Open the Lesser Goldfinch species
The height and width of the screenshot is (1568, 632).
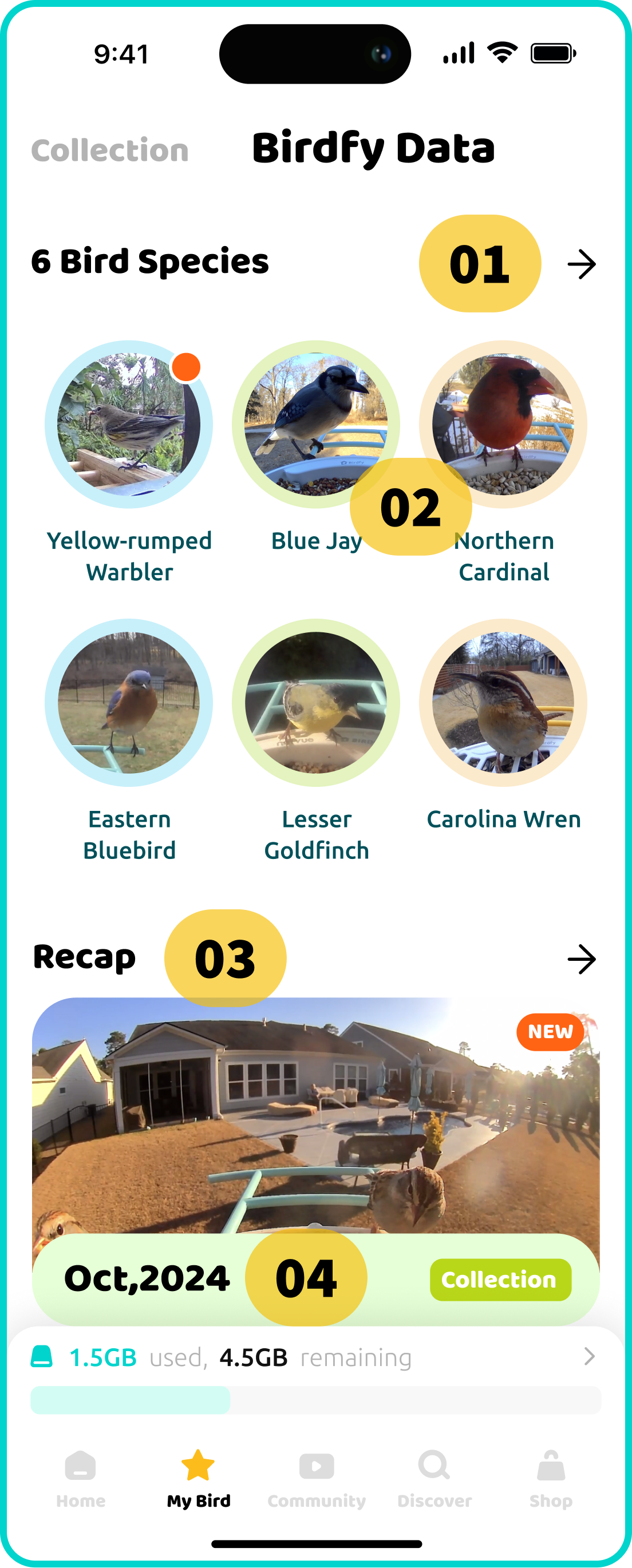pyautogui.click(x=316, y=702)
